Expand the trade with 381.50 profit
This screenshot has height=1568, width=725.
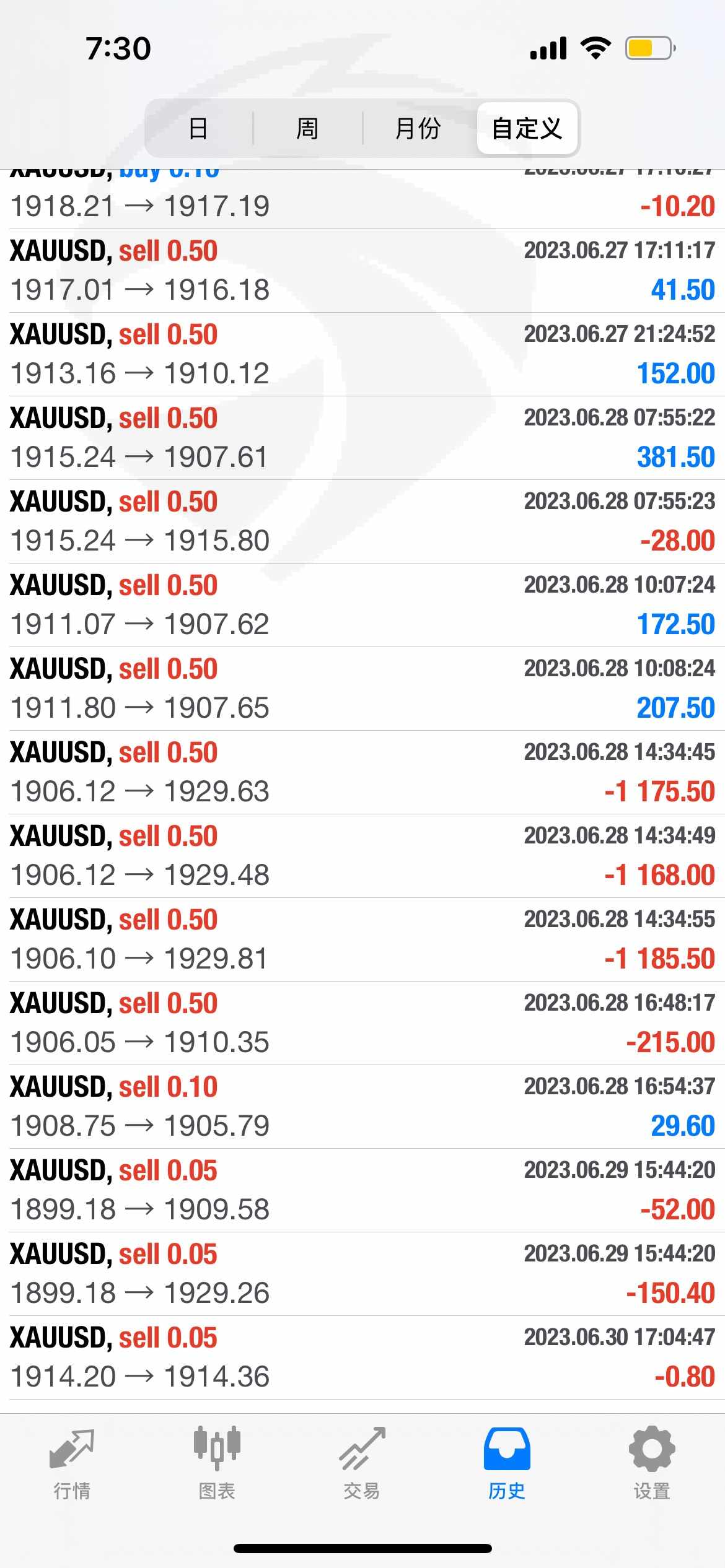pos(362,438)
